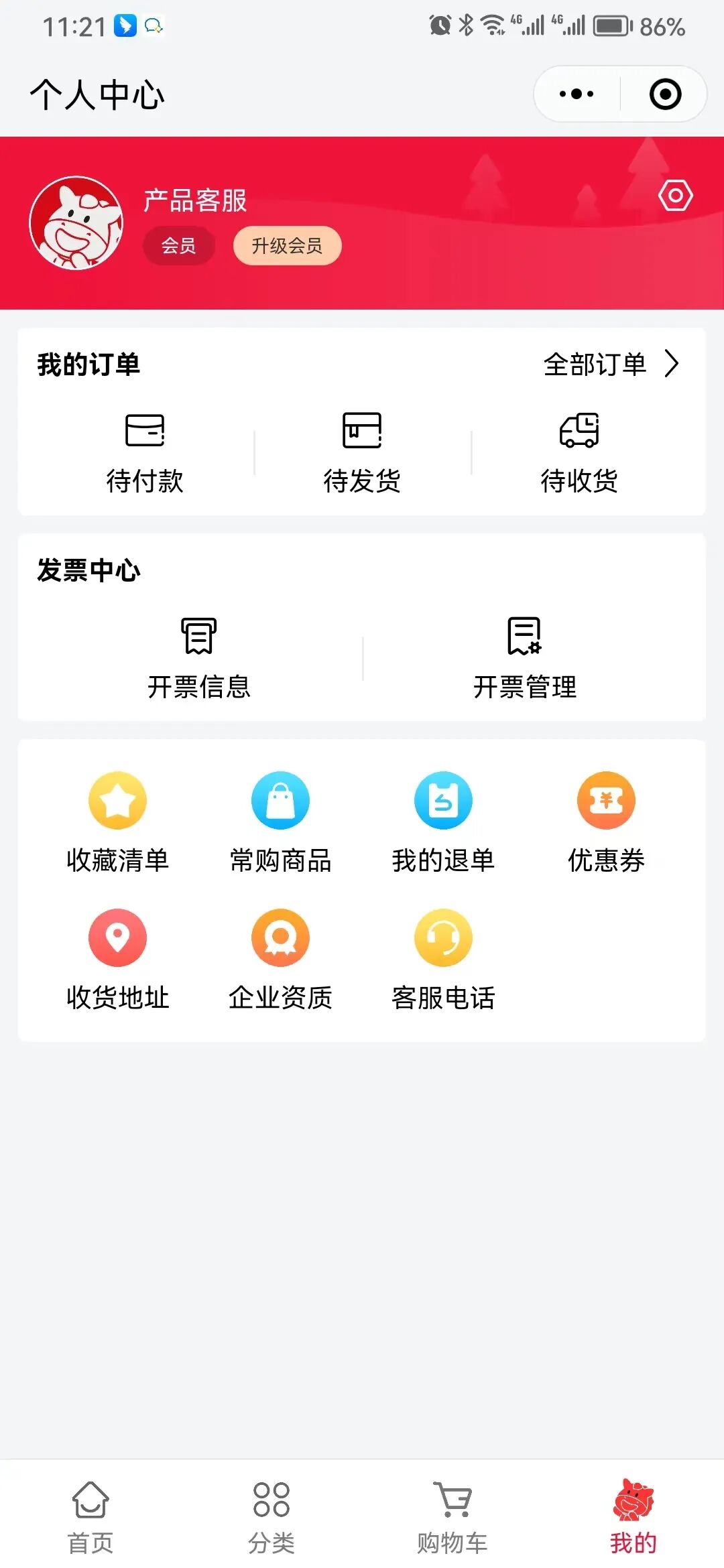View 全部订单 all orders

pos(611,364)
